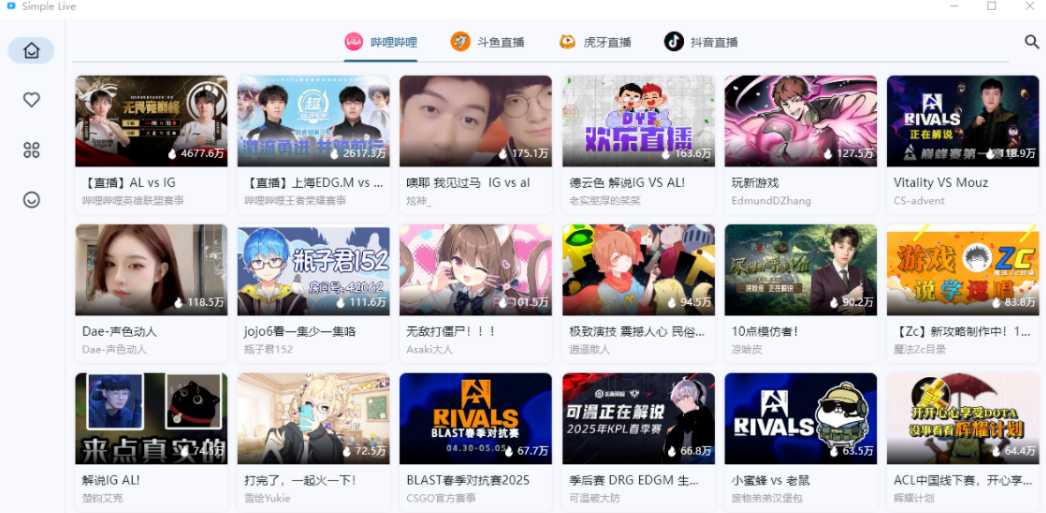Open the favorites heart sidebar item
The image size is (1046, 513).
coord(31,100)
